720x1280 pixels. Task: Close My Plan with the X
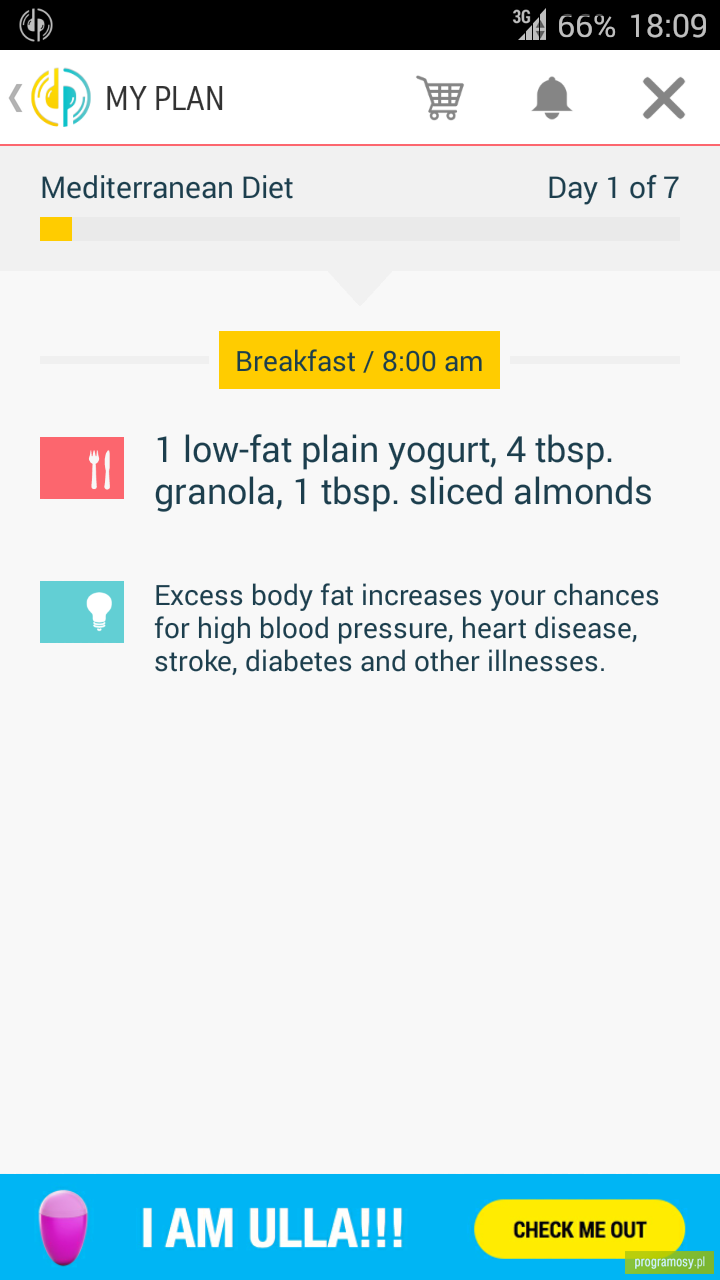tap(663, 98)
